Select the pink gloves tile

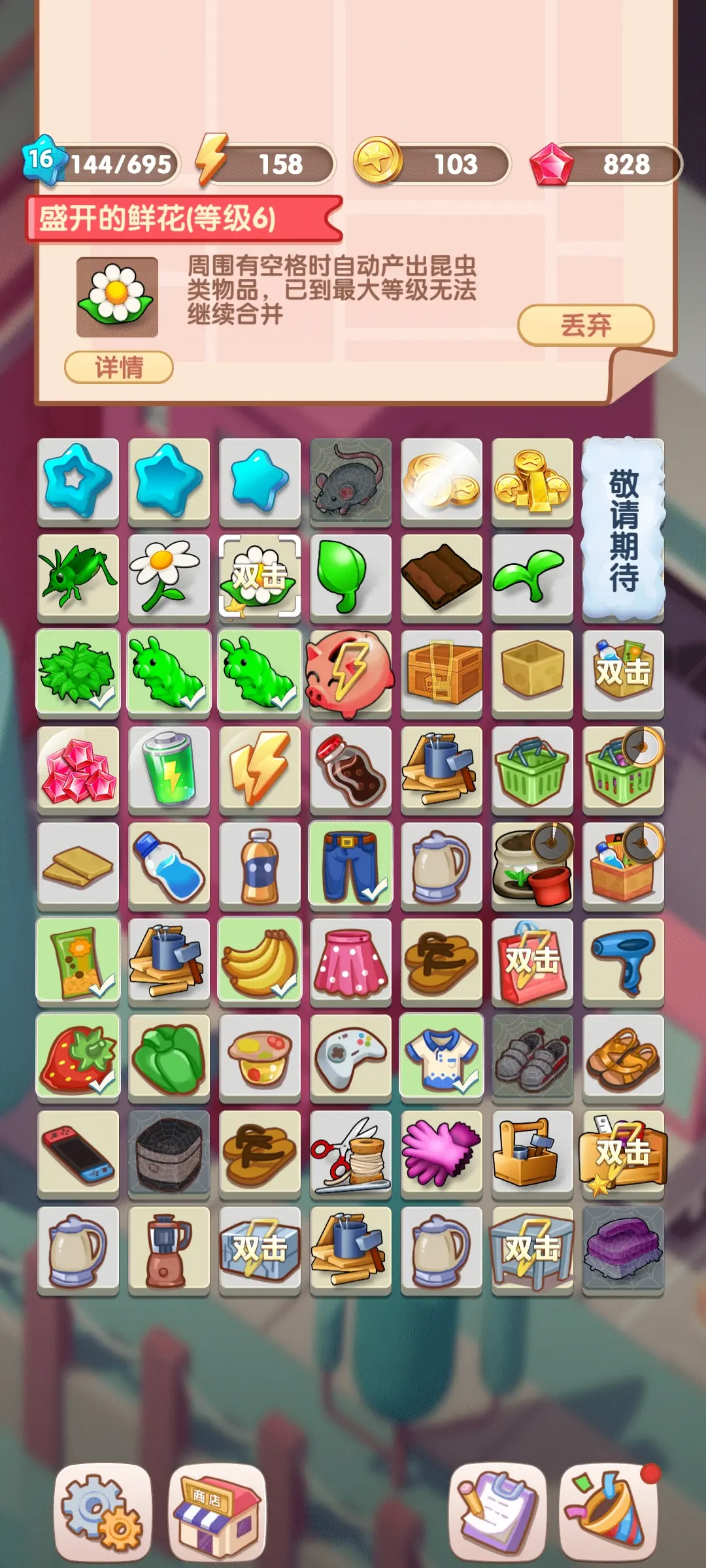[x=441, y=1152]
